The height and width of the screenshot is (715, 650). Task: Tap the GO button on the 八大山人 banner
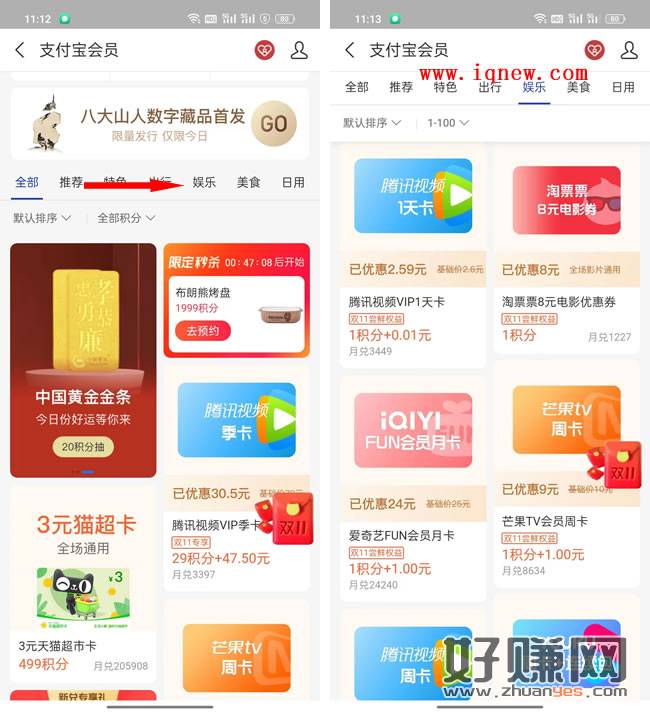[x=273, y=125]
